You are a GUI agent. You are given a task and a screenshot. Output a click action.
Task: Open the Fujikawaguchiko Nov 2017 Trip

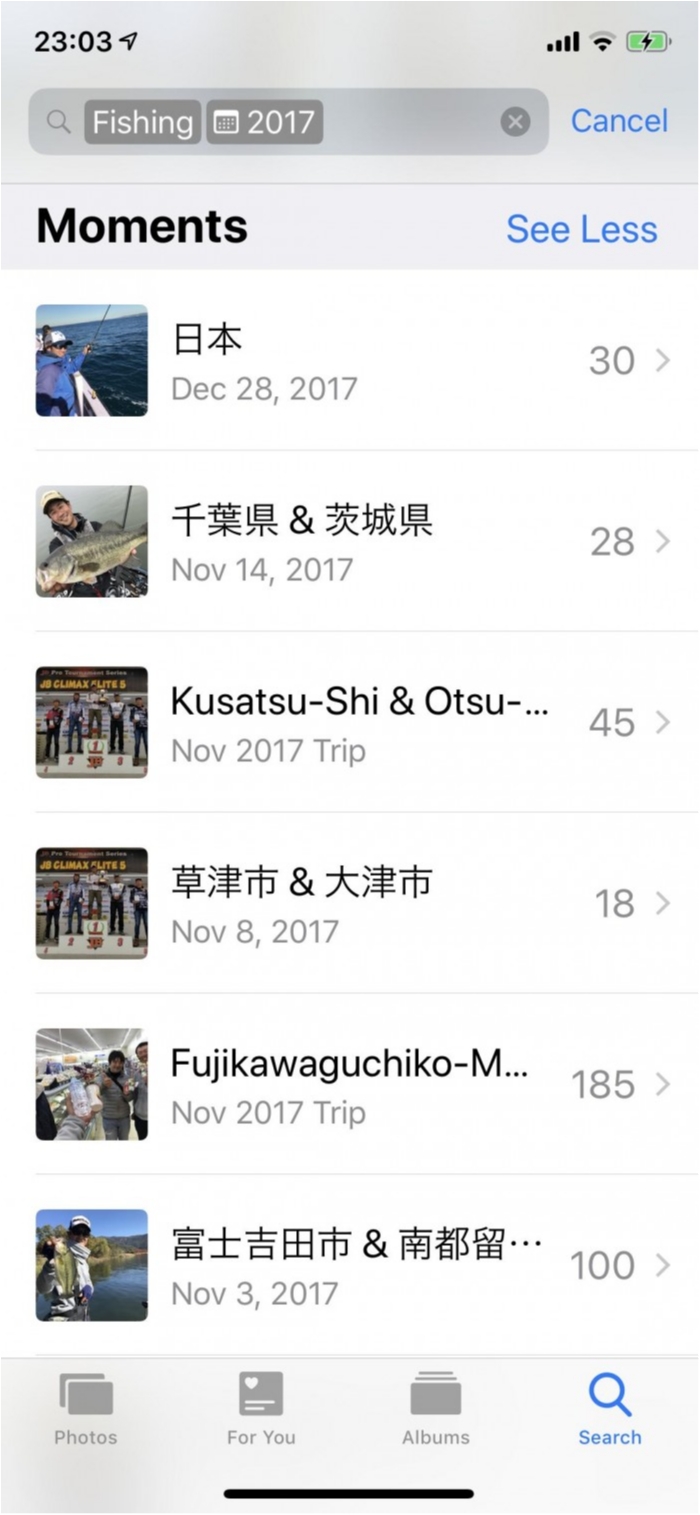[x=350, y=1084]
